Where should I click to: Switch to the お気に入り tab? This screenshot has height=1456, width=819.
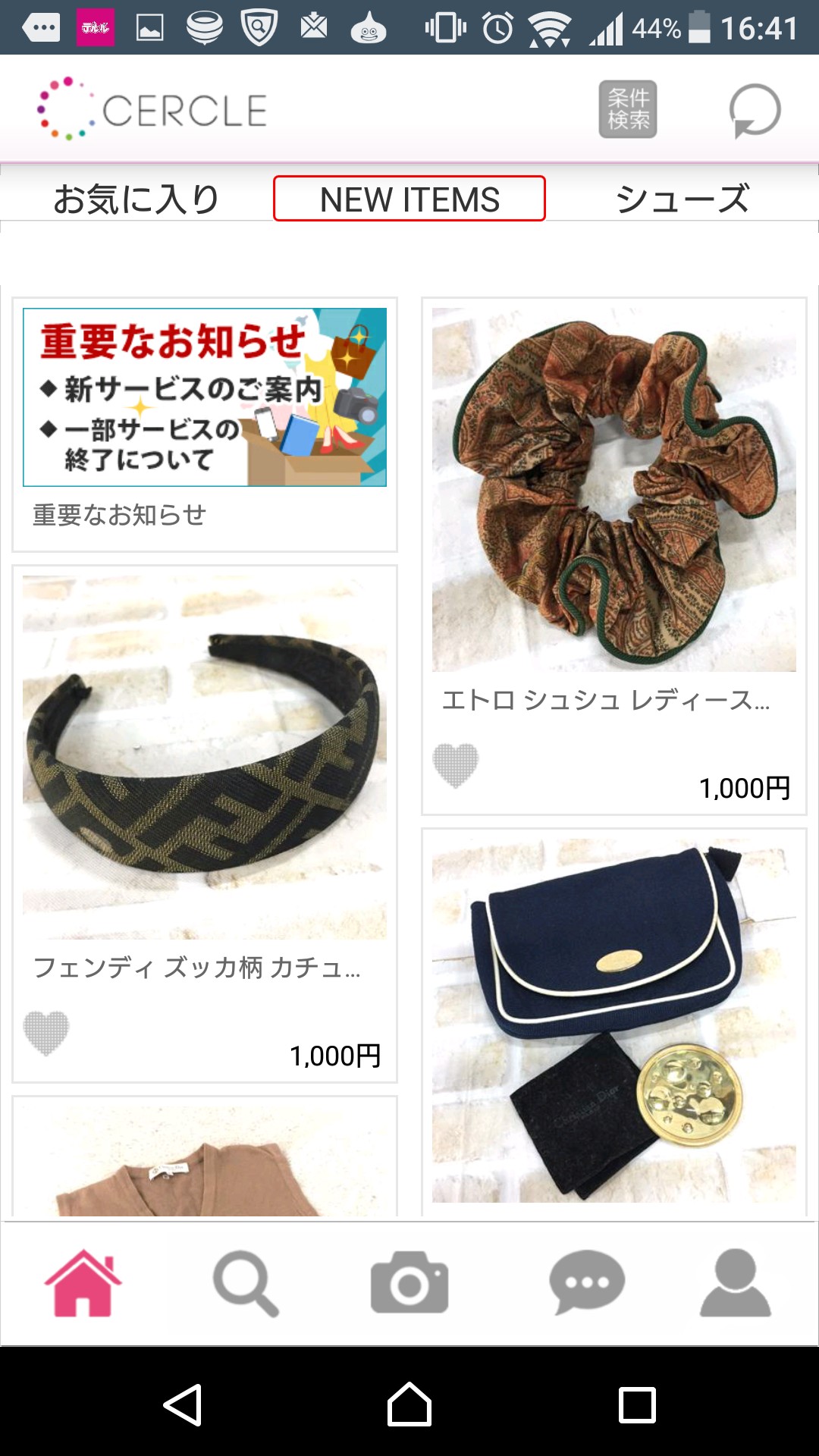tap(136, 199)
